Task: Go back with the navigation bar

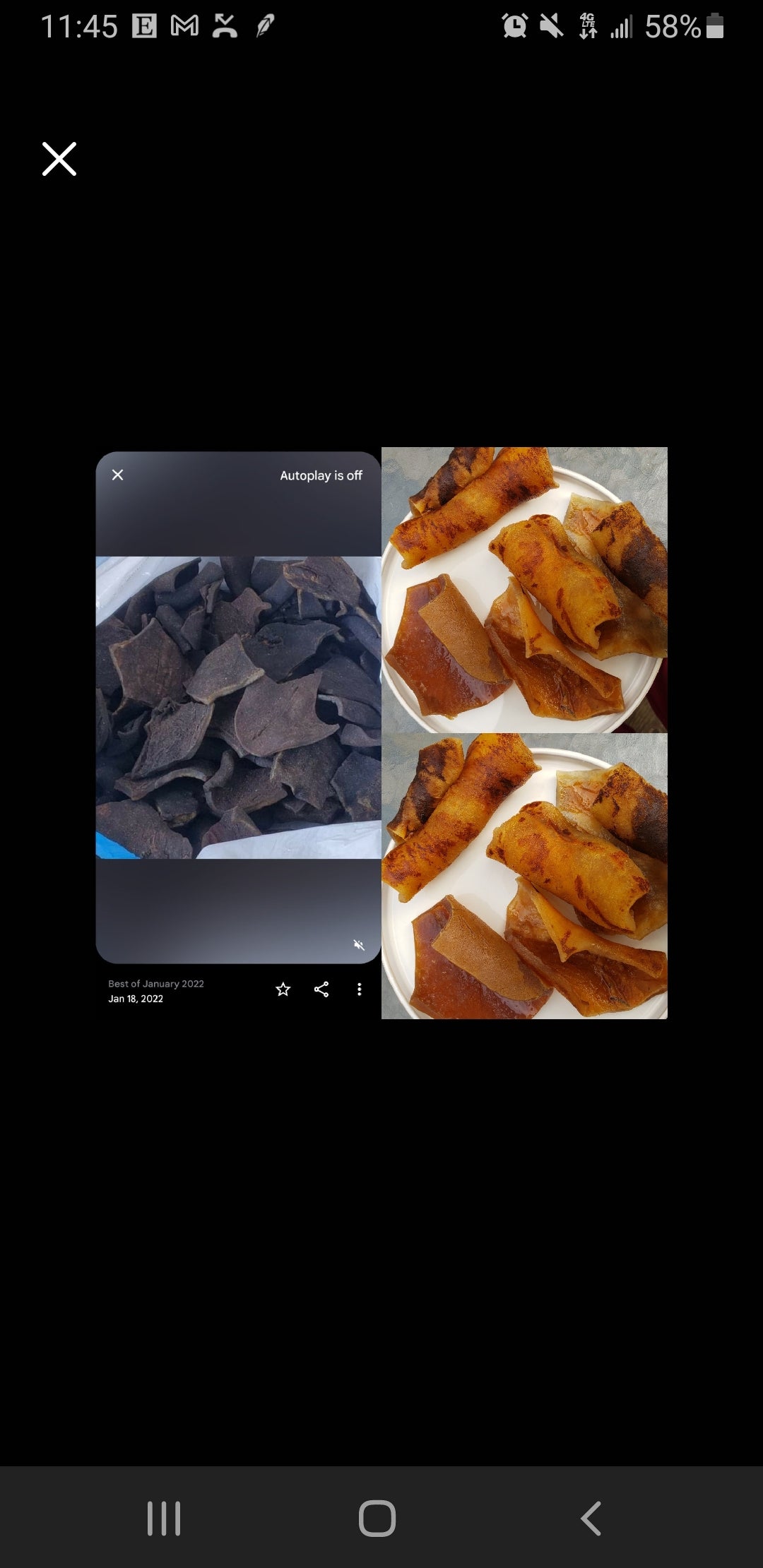Action: point(591,1518)
